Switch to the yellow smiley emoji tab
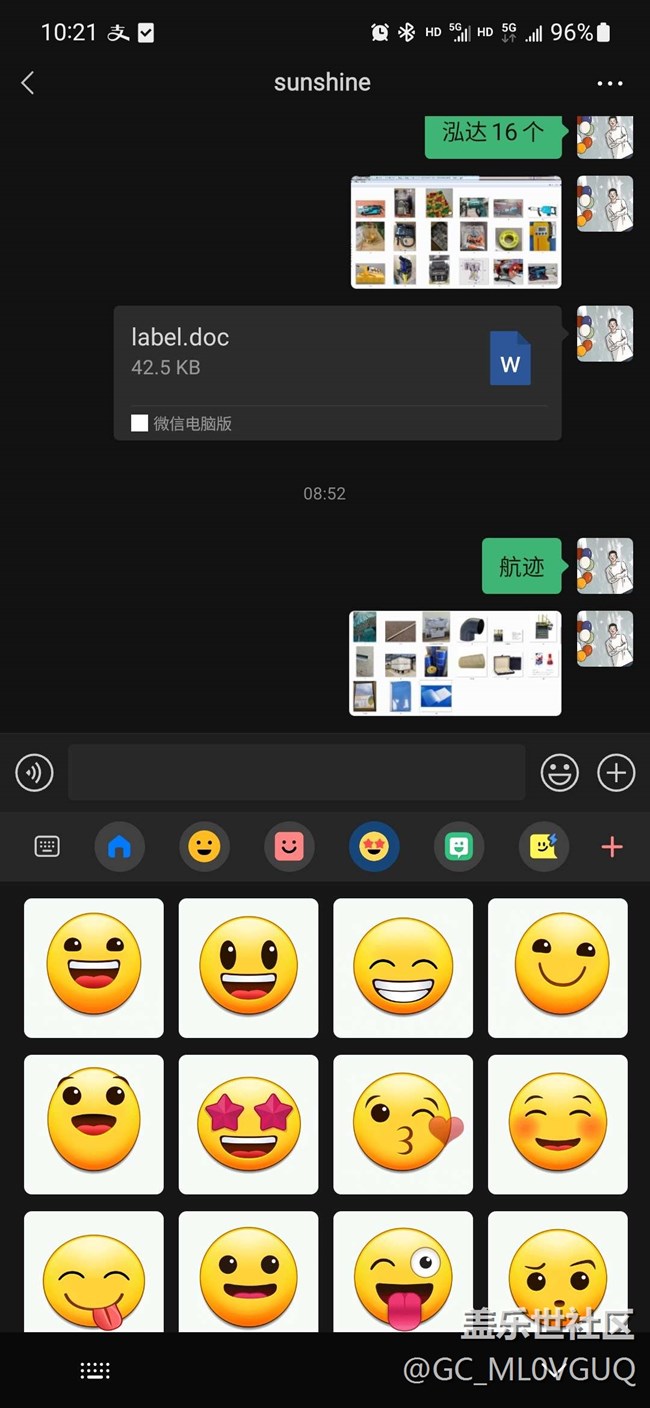650x1408 pixels. click(x=204, y=847)
